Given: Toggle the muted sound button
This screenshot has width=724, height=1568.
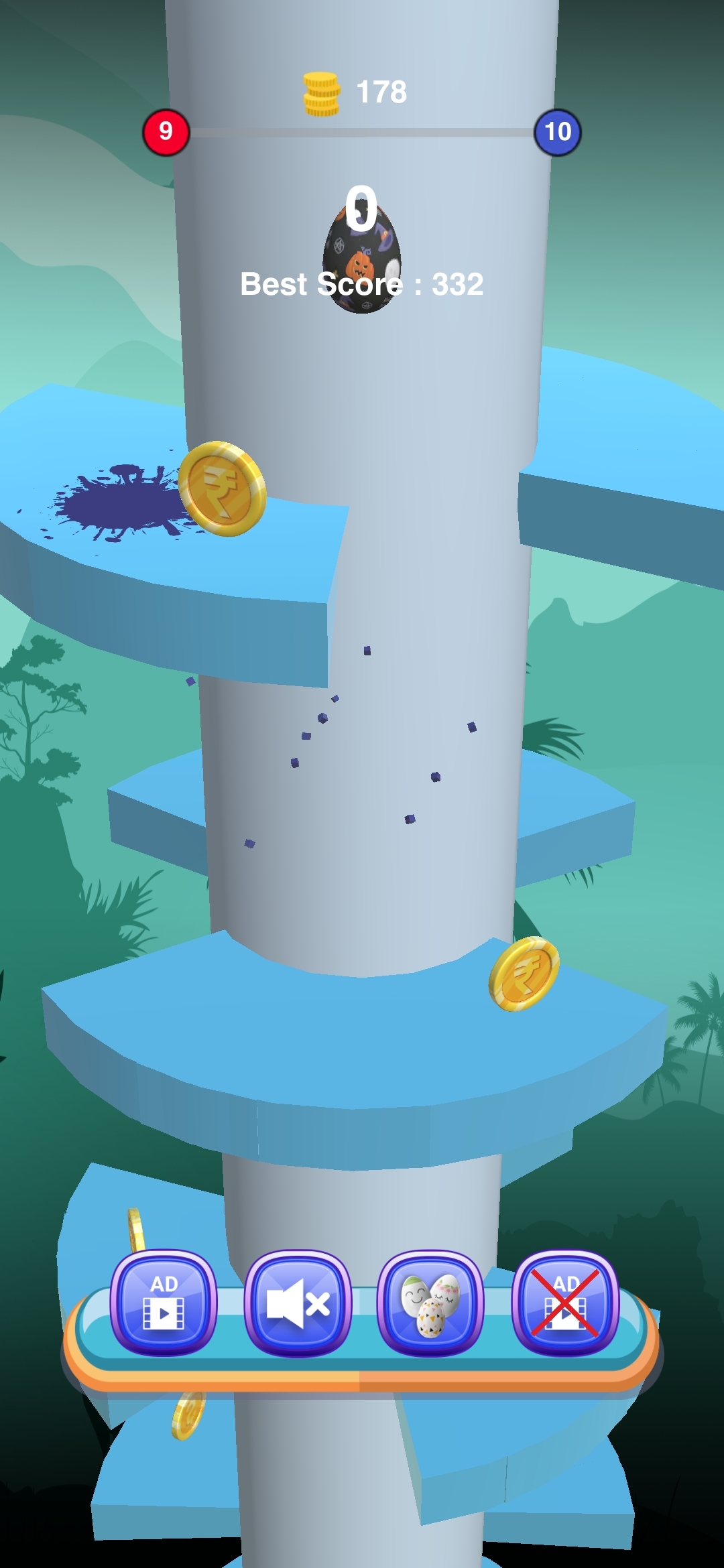Looking at the screenshot, I should (298, 1303).
